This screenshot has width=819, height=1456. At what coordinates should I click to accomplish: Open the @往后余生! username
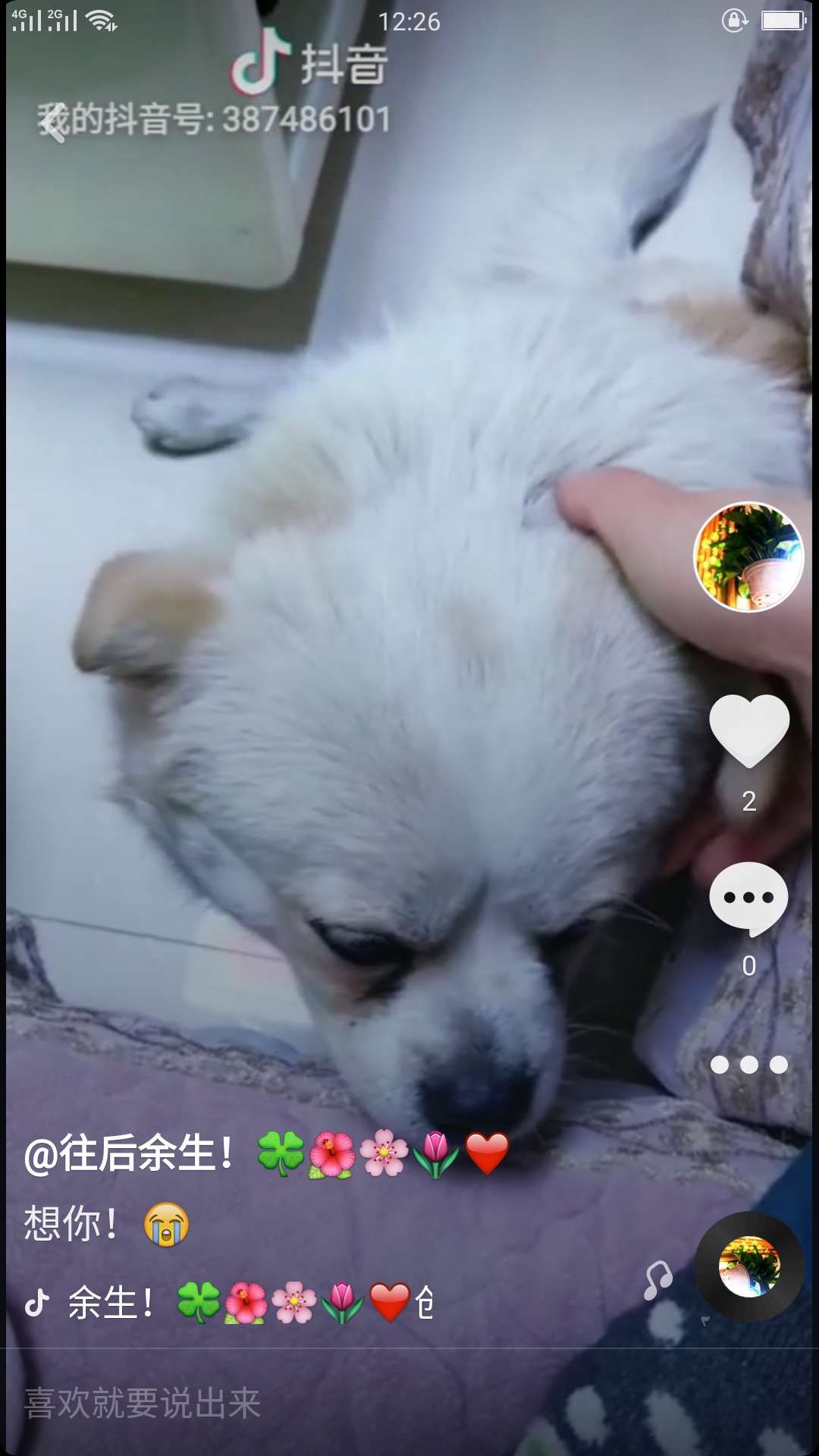[129, 1154]
